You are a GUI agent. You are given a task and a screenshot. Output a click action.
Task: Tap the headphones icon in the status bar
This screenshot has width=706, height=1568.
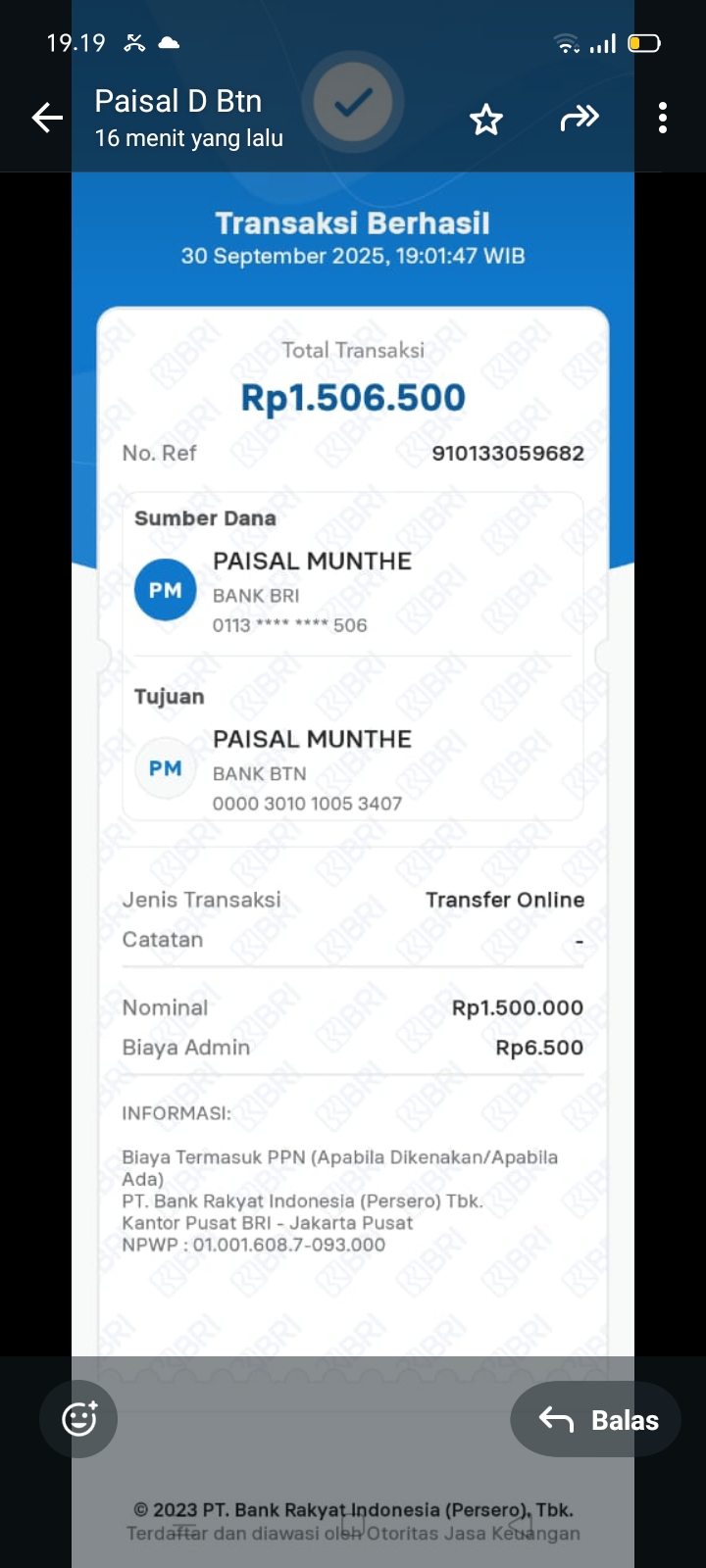(134, 42)
